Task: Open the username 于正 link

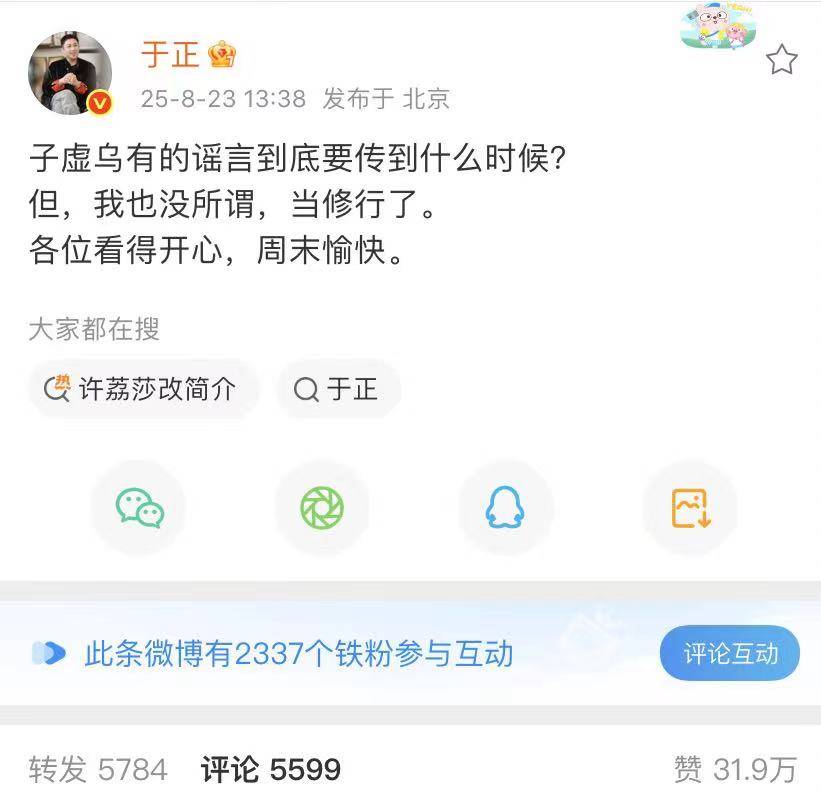Action: (x=171, y=54)
